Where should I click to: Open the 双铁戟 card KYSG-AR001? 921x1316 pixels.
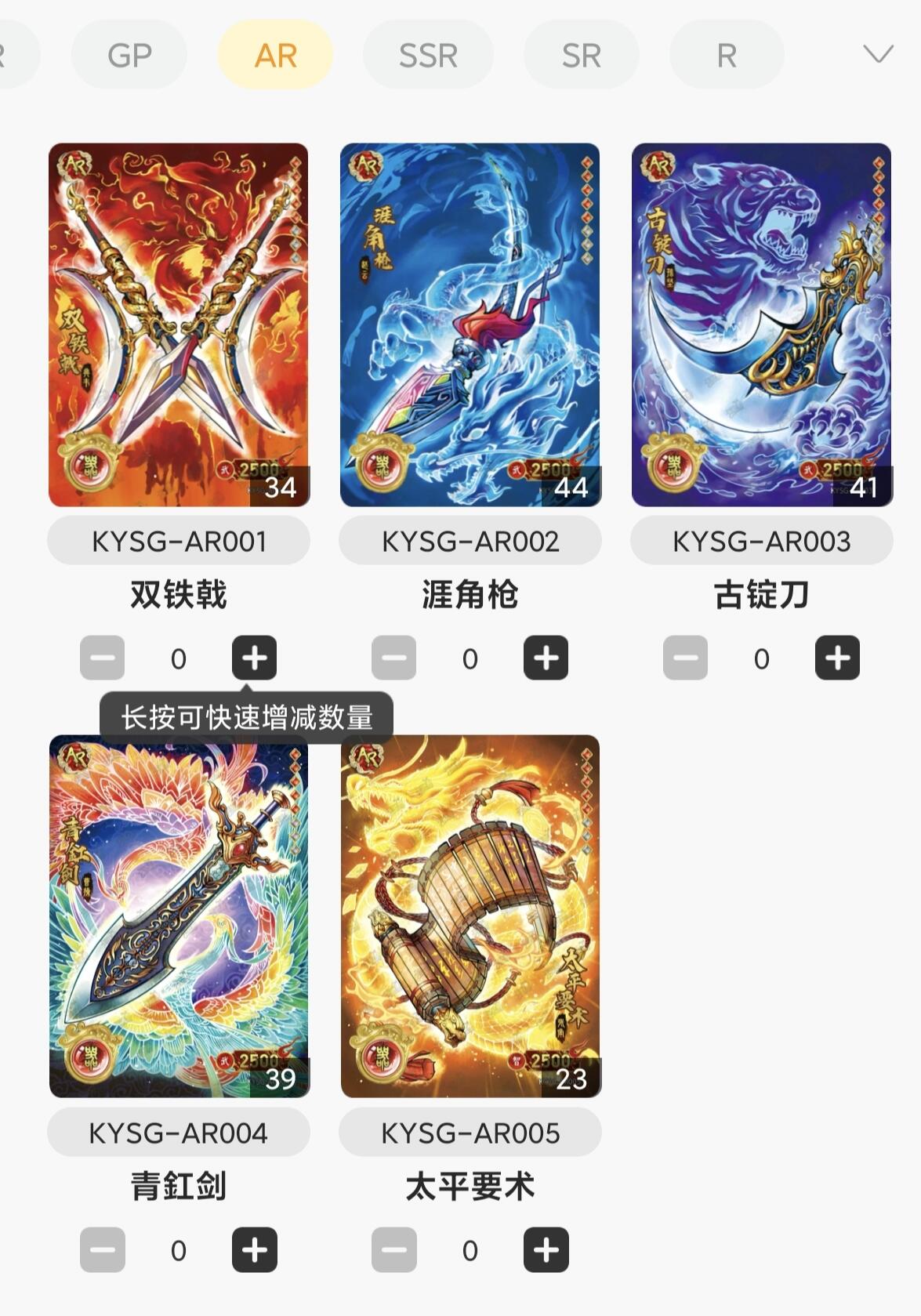point(179,324)
